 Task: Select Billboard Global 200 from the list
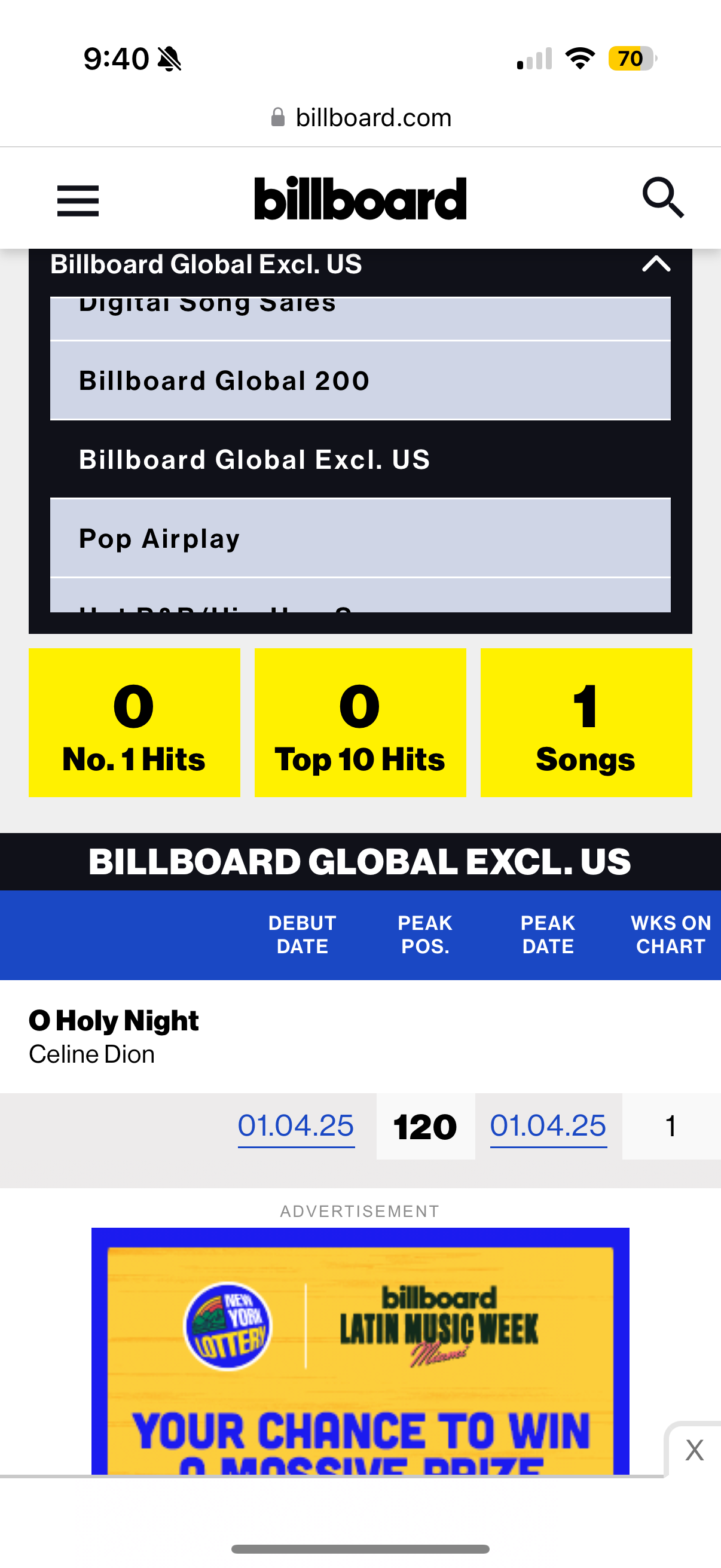[x=360, y=380]
